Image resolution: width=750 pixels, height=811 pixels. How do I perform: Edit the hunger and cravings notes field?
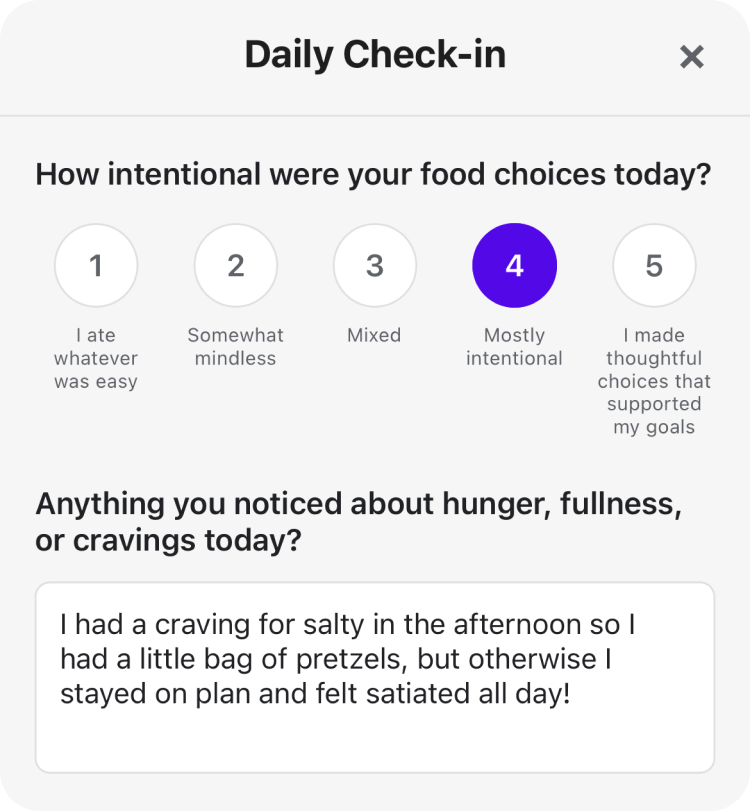[374, 677]
